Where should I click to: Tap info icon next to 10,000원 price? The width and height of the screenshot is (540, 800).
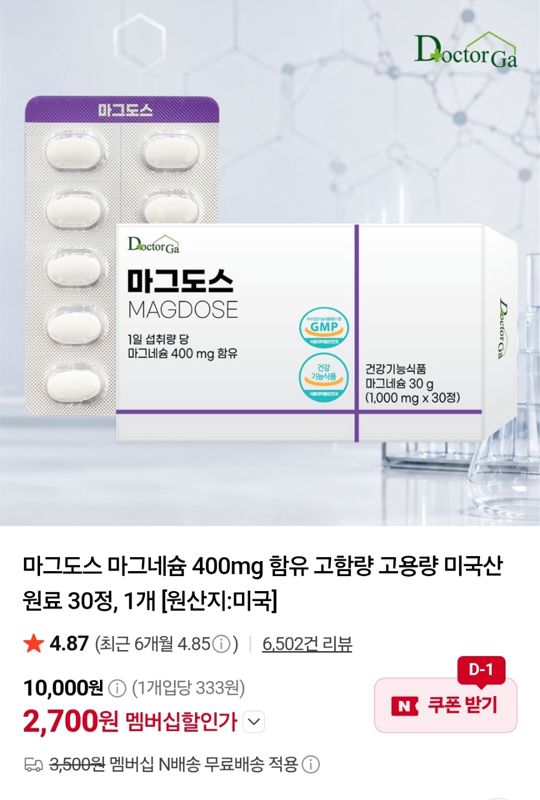[x=117, y=689]
